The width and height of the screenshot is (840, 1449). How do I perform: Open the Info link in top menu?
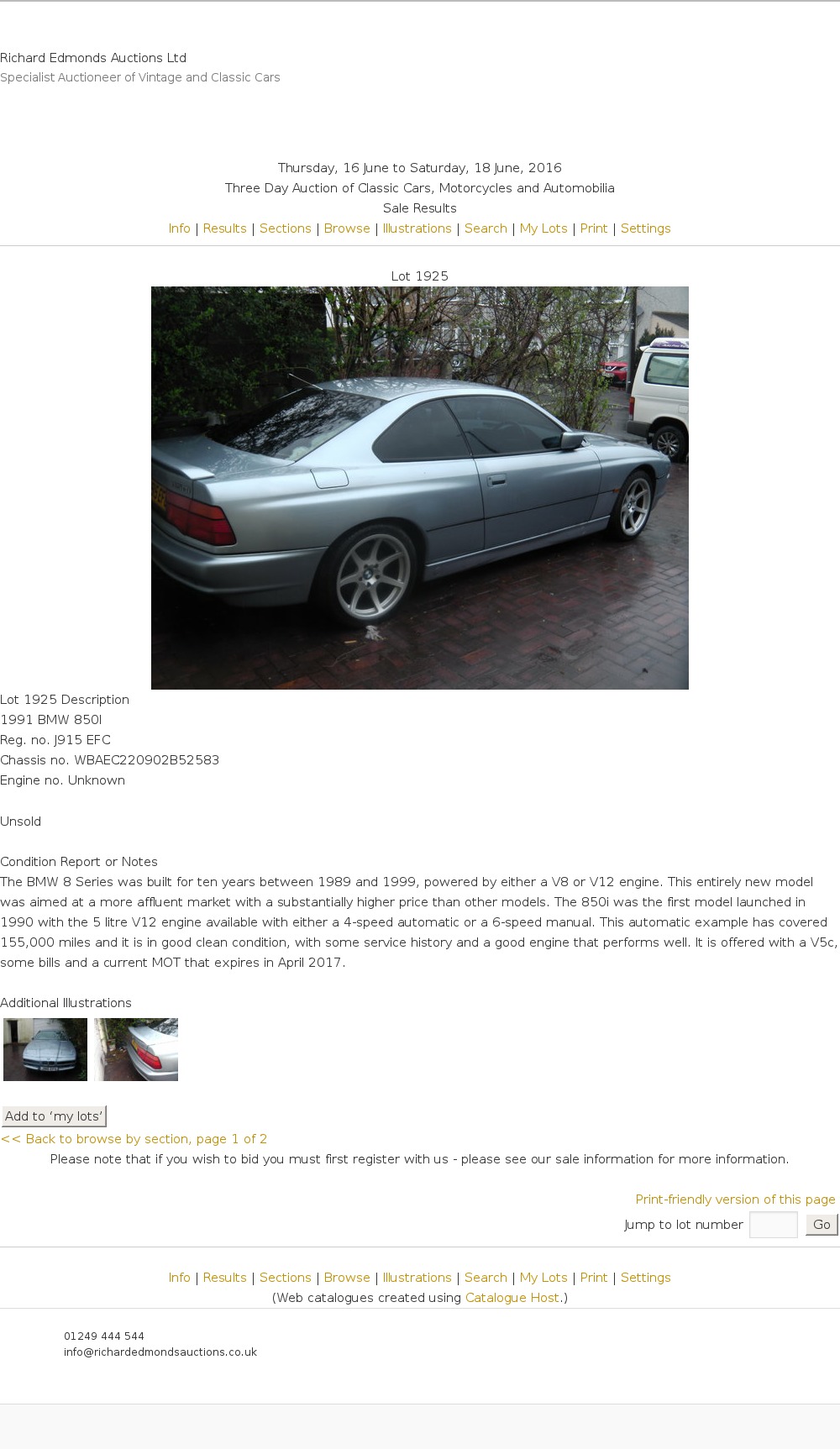[x=179, y=228]
